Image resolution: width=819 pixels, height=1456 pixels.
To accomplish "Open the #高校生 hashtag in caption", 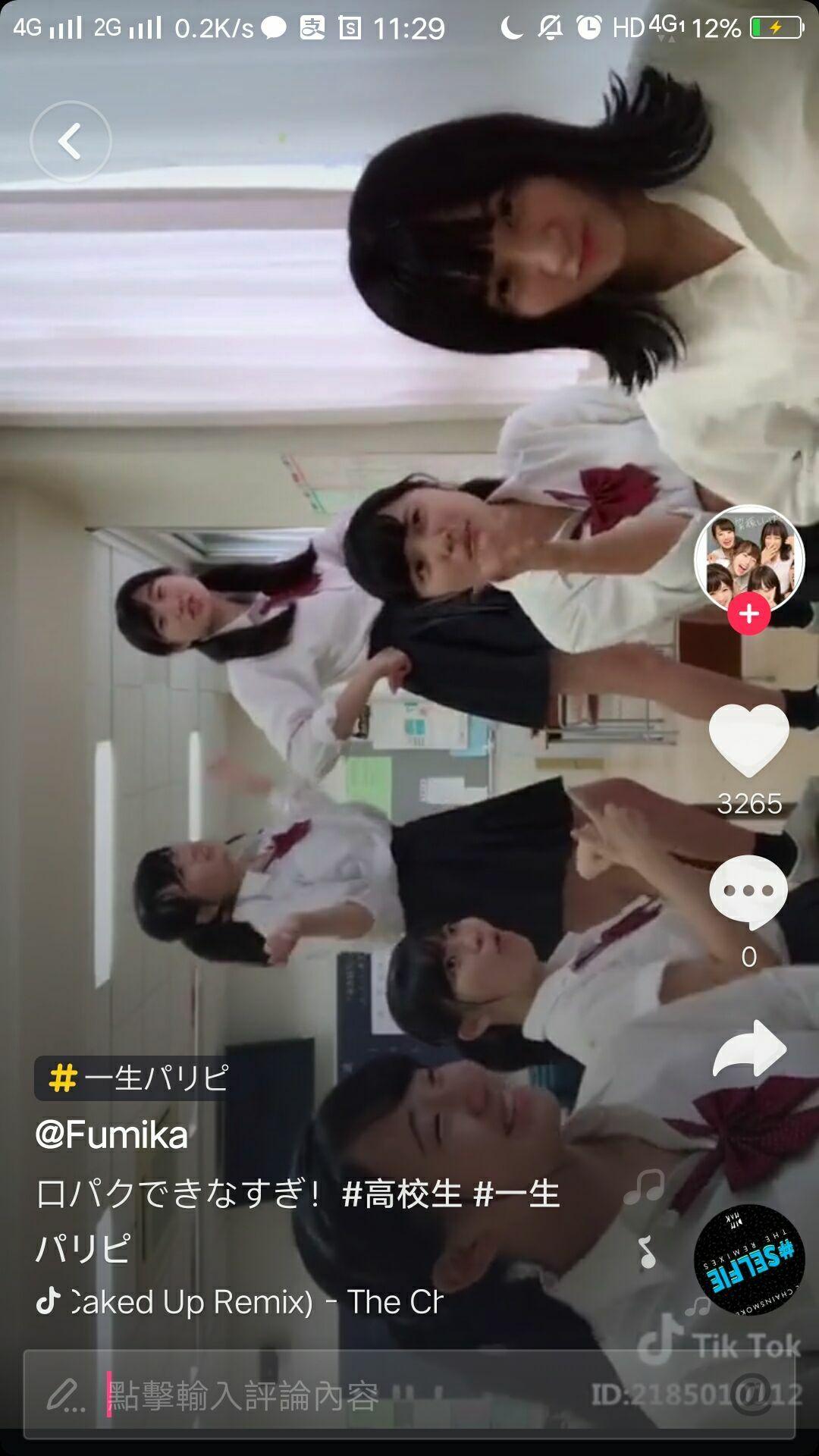I will pos(402,1194).
